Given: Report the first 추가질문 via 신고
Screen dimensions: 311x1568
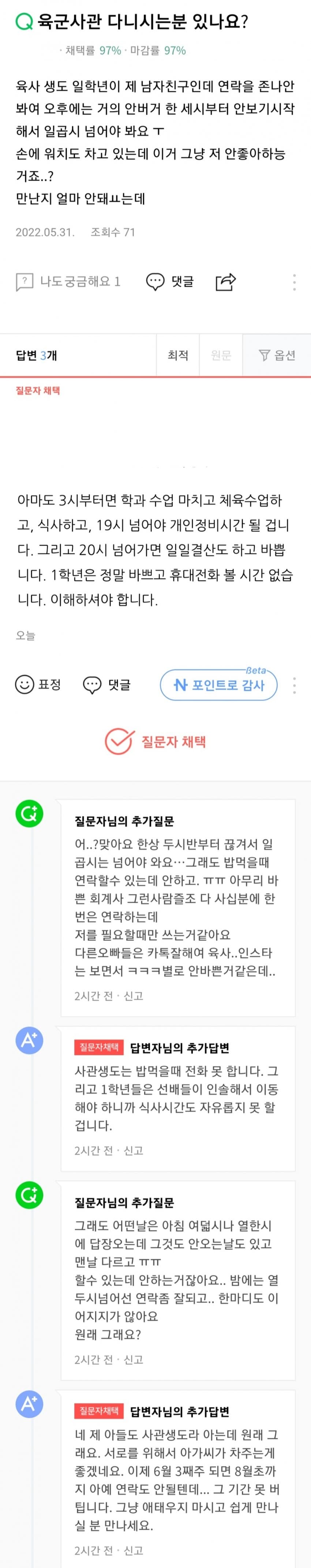Looking at the screenshot, I should (x=133, y=996).
